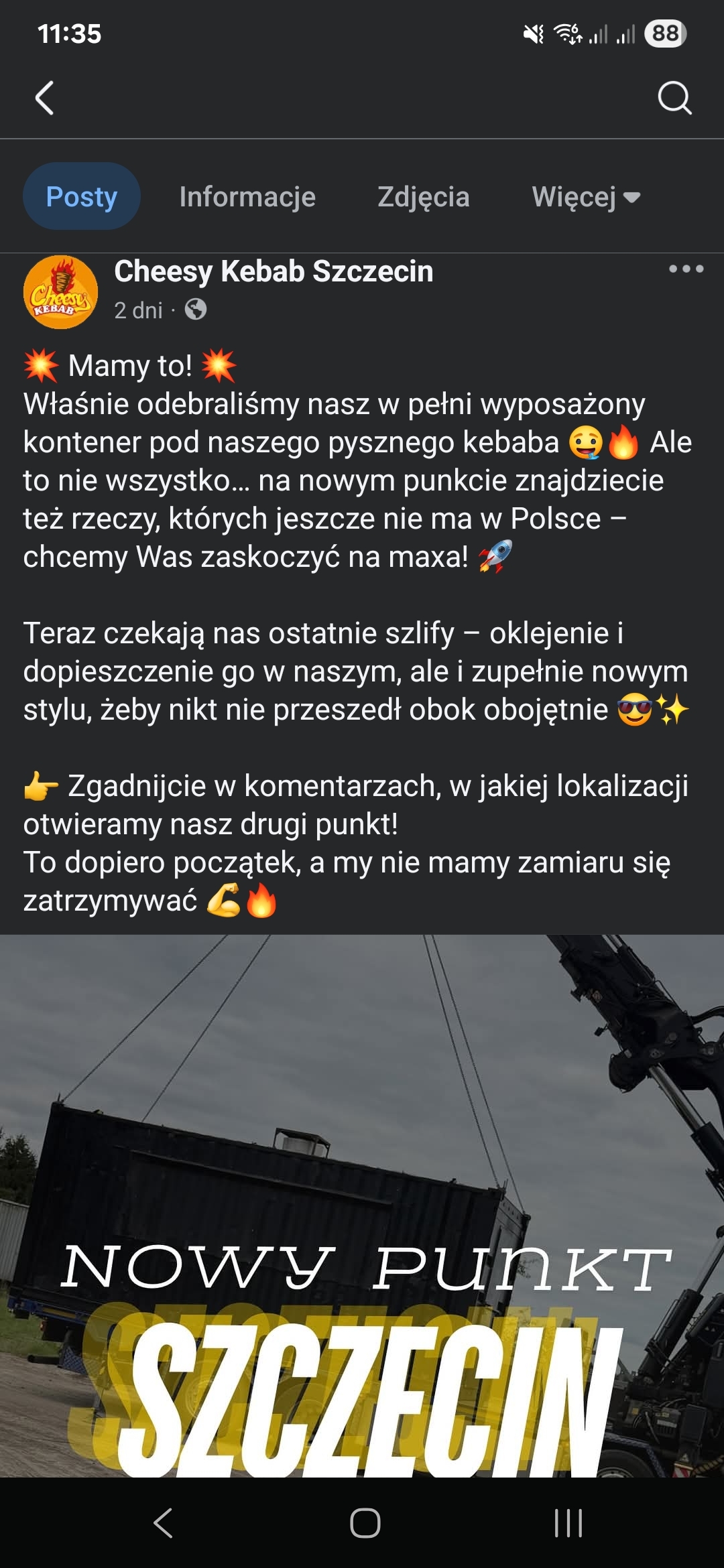The image size is (724, 1568).
Task: Go back using the top arrow
Action: (x=44, y=99)
